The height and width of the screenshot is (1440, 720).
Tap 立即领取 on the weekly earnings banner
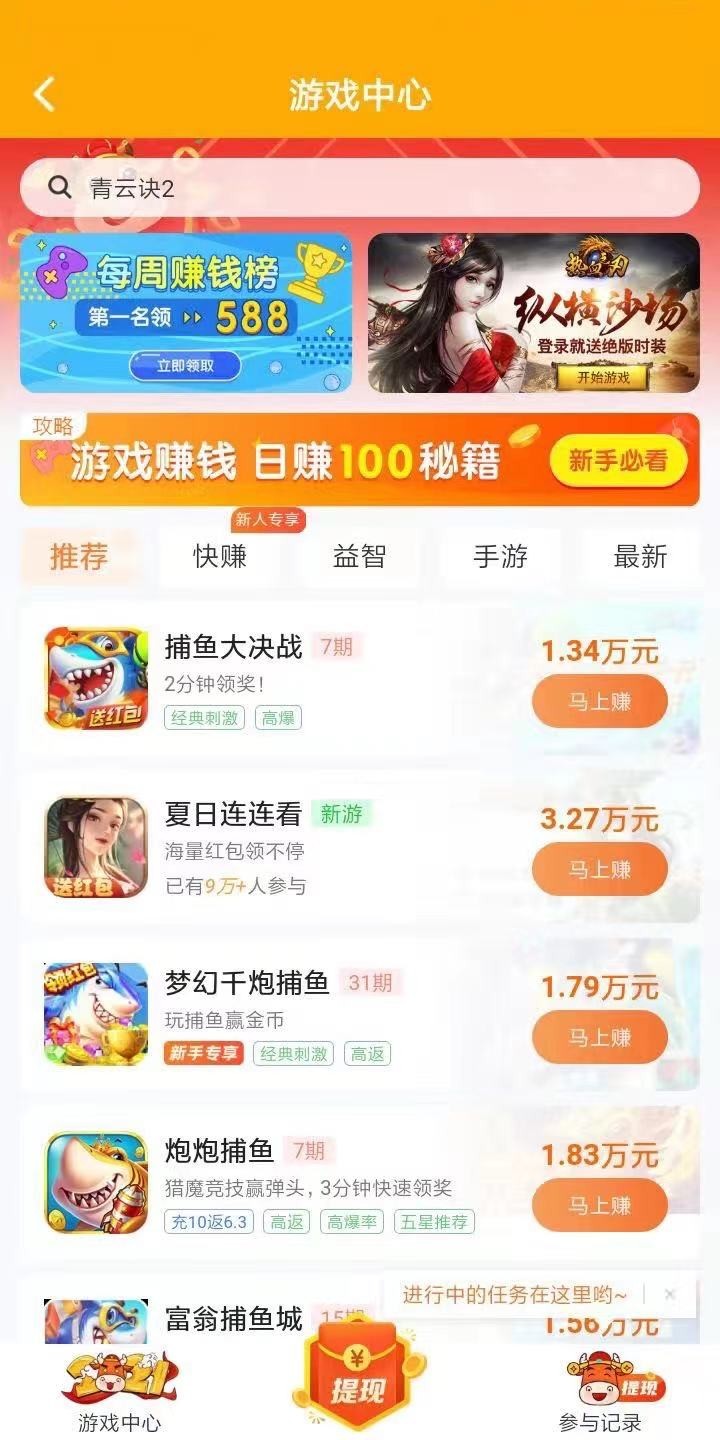click(185, 365)
